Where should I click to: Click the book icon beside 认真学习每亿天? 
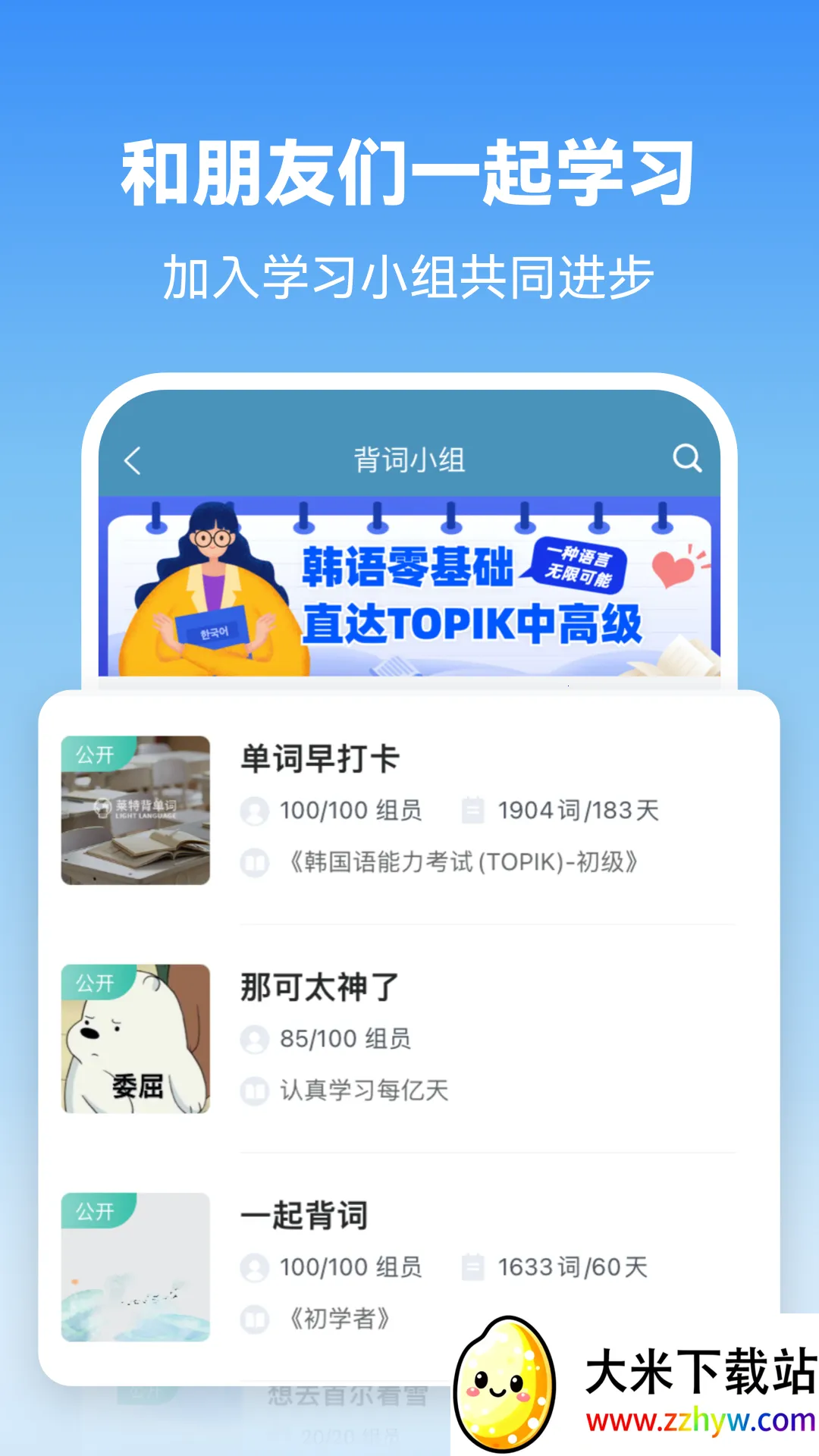256,1092
